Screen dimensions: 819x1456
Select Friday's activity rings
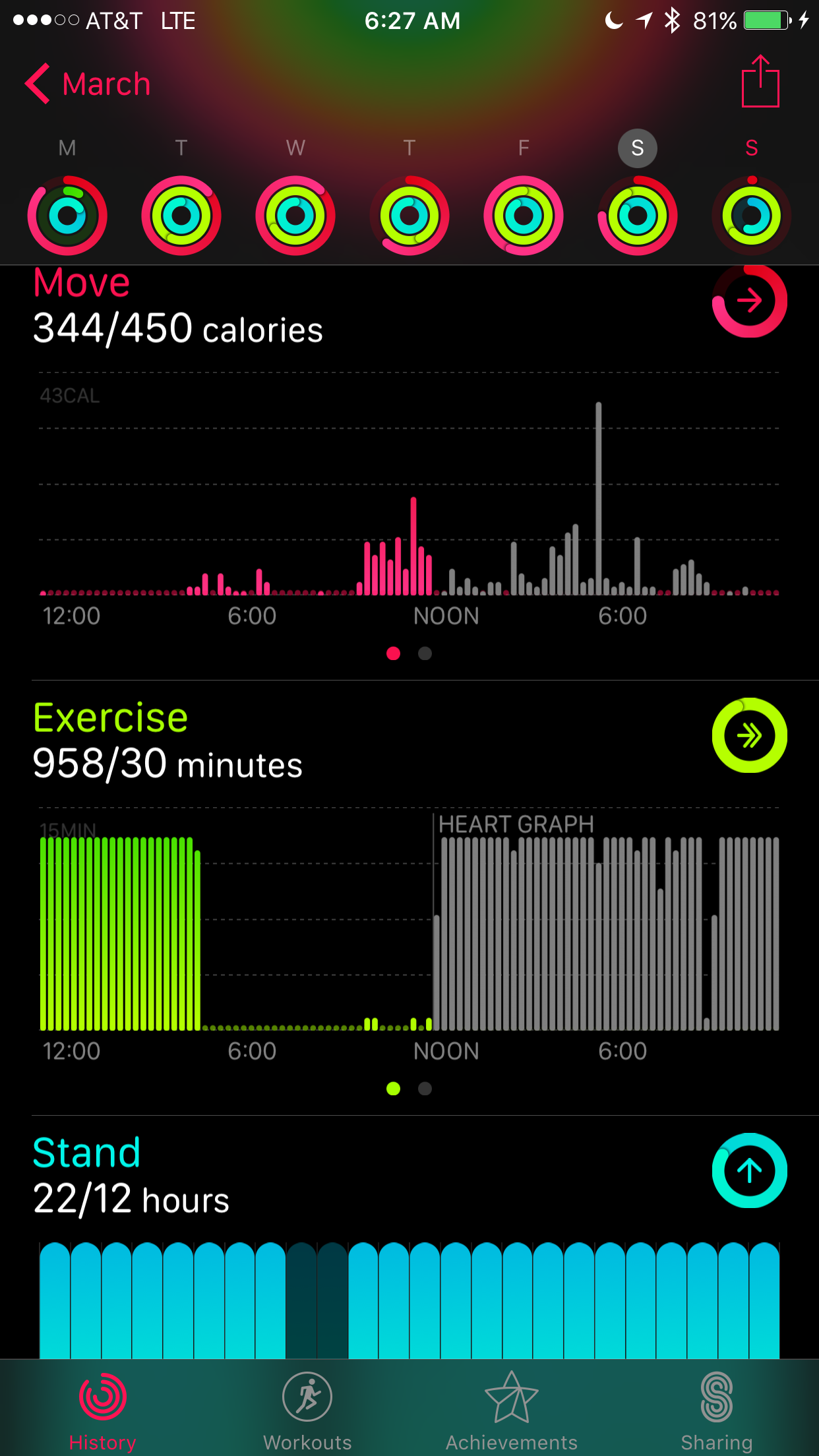[x=524, y=216]
